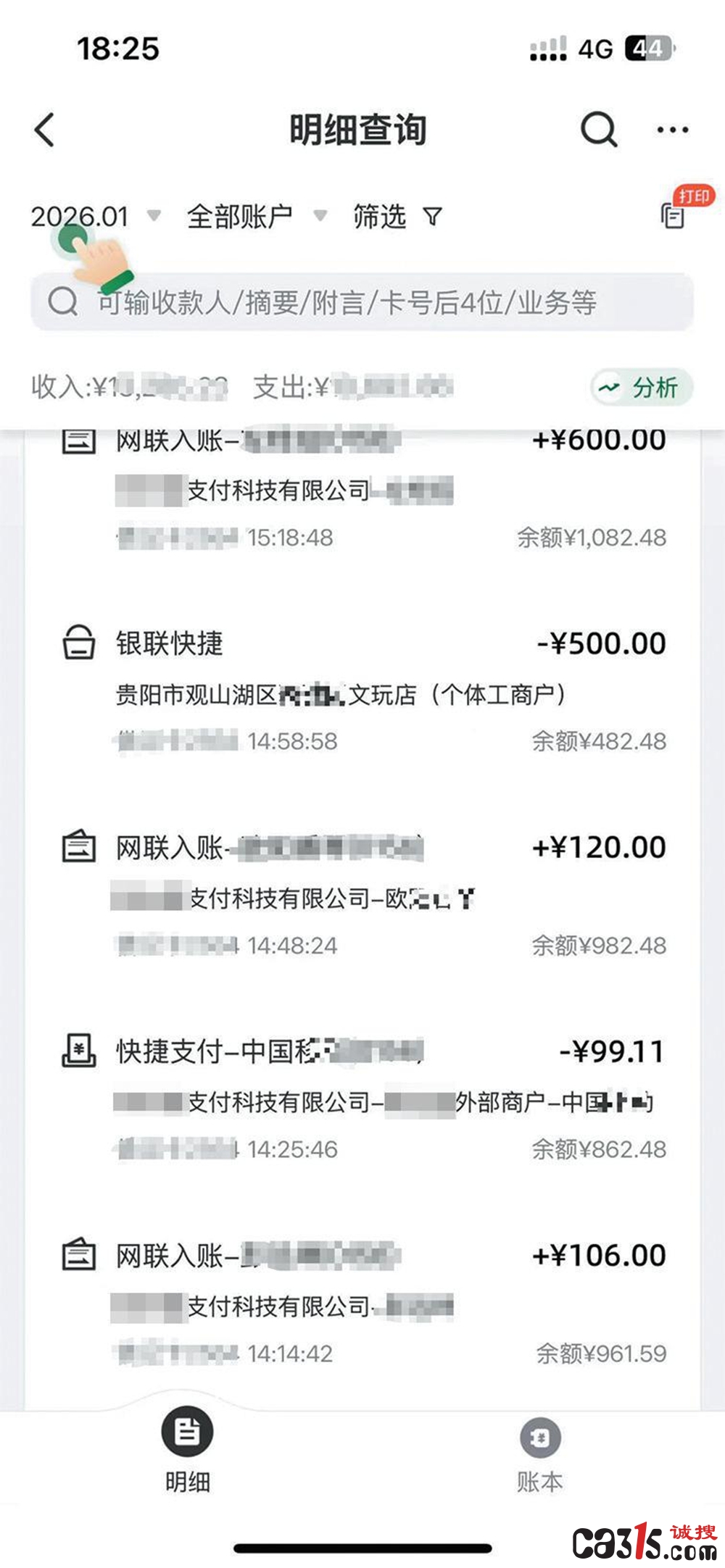Open the 分析 analysis button
The width and height of the screenshot is (725, 1568).
642,388
